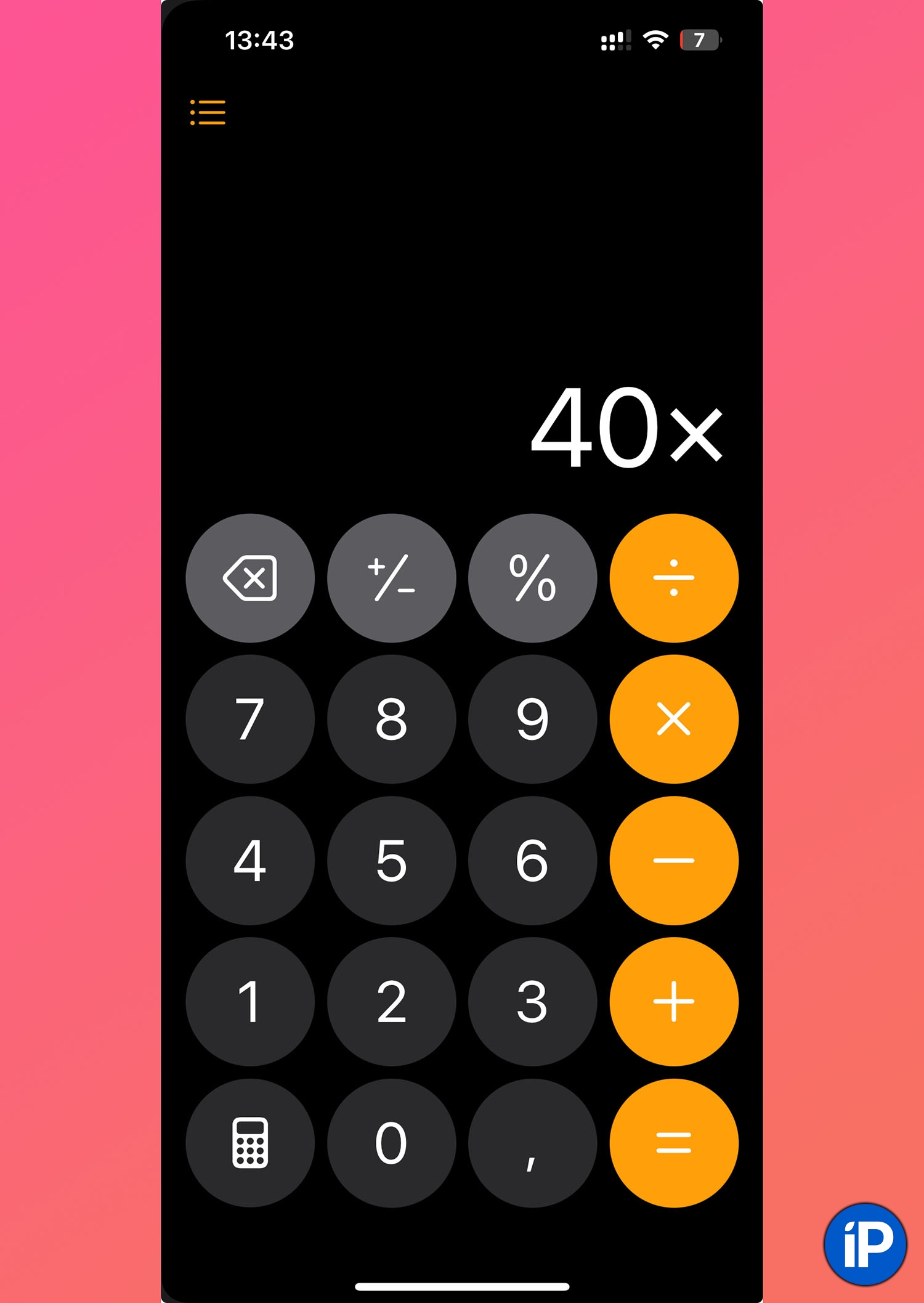This screenshot has width=924, height=1303.
Task: Select the multiply operator
Action: (x=674, y=719)
